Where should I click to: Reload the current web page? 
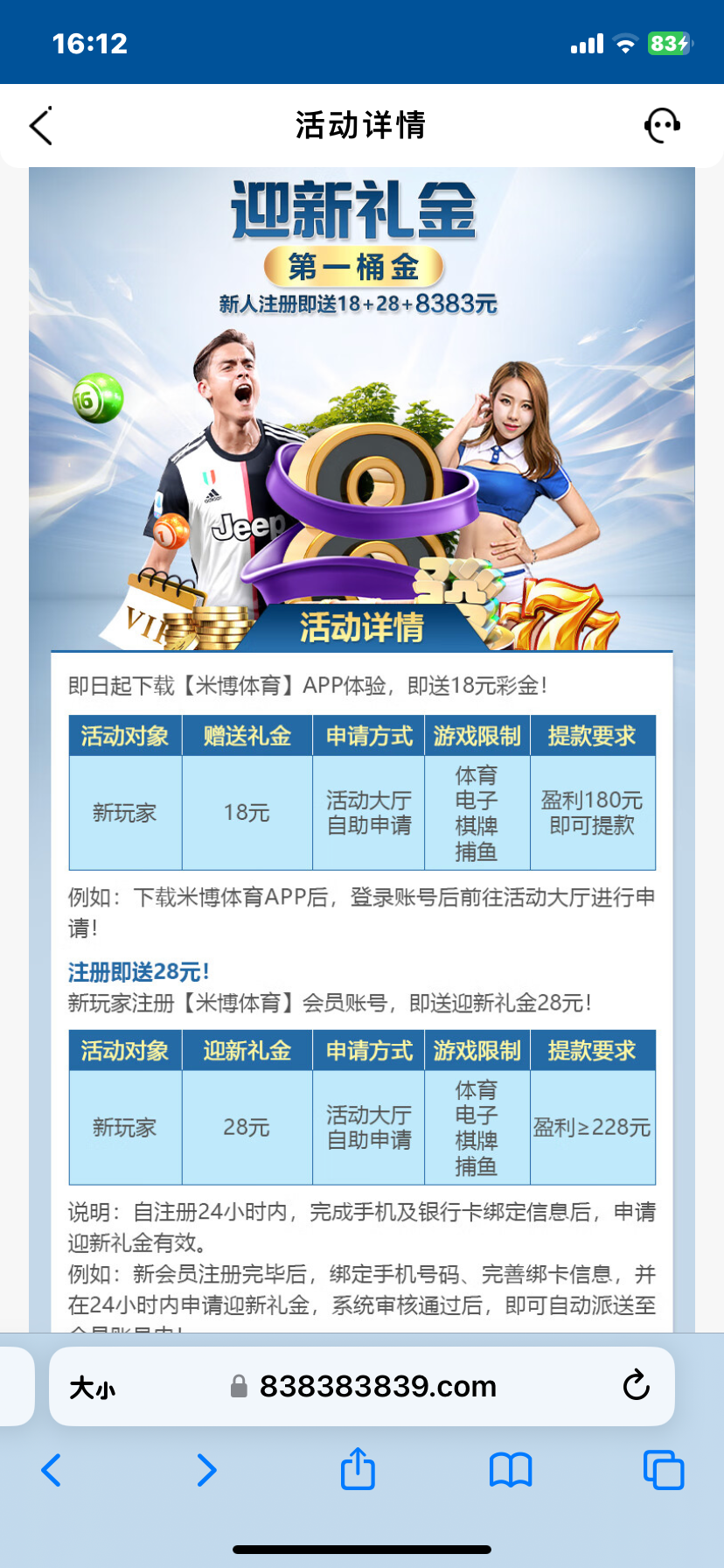coord(636,1386)
